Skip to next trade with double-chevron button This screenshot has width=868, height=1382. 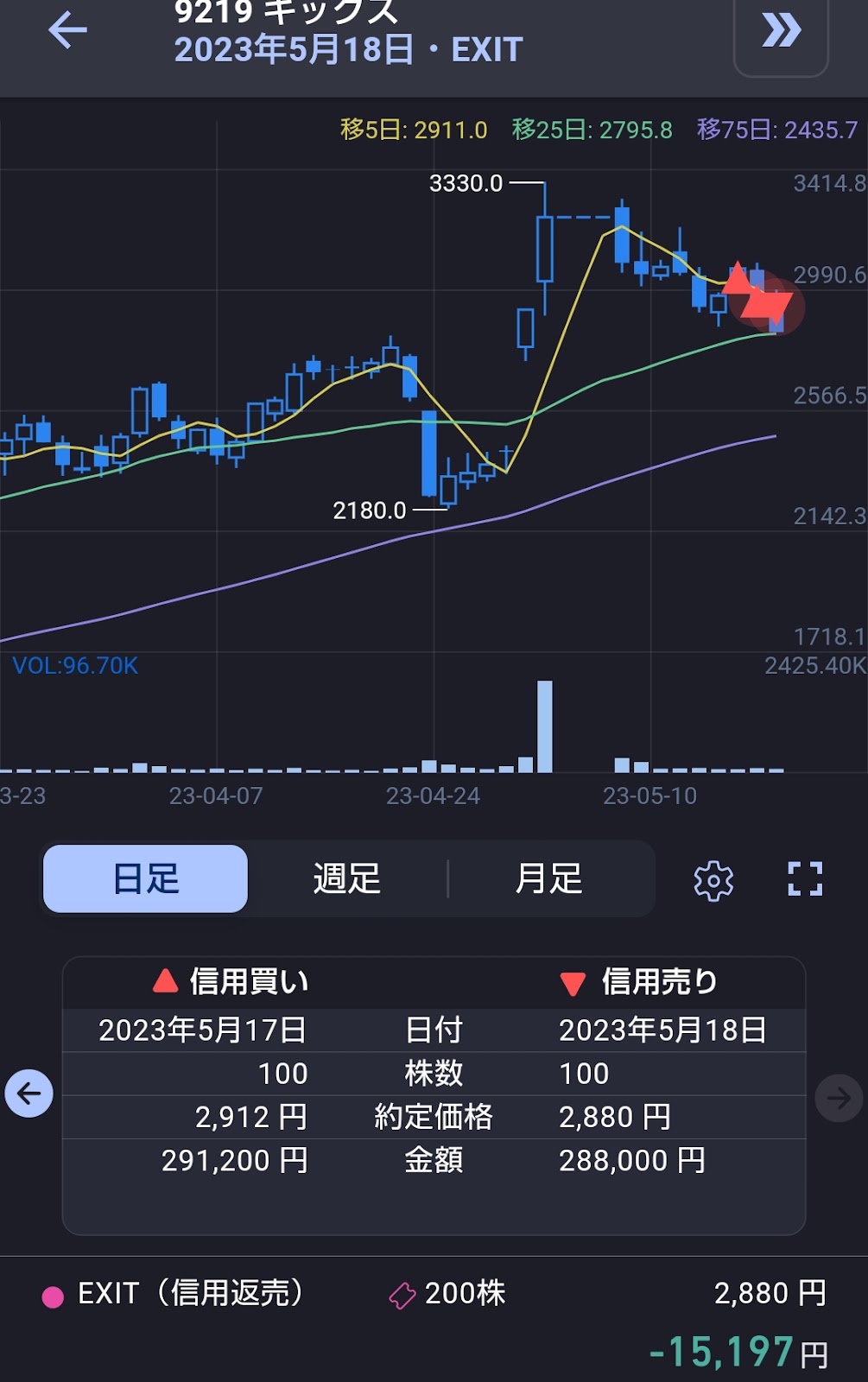(x=781, y=33)
